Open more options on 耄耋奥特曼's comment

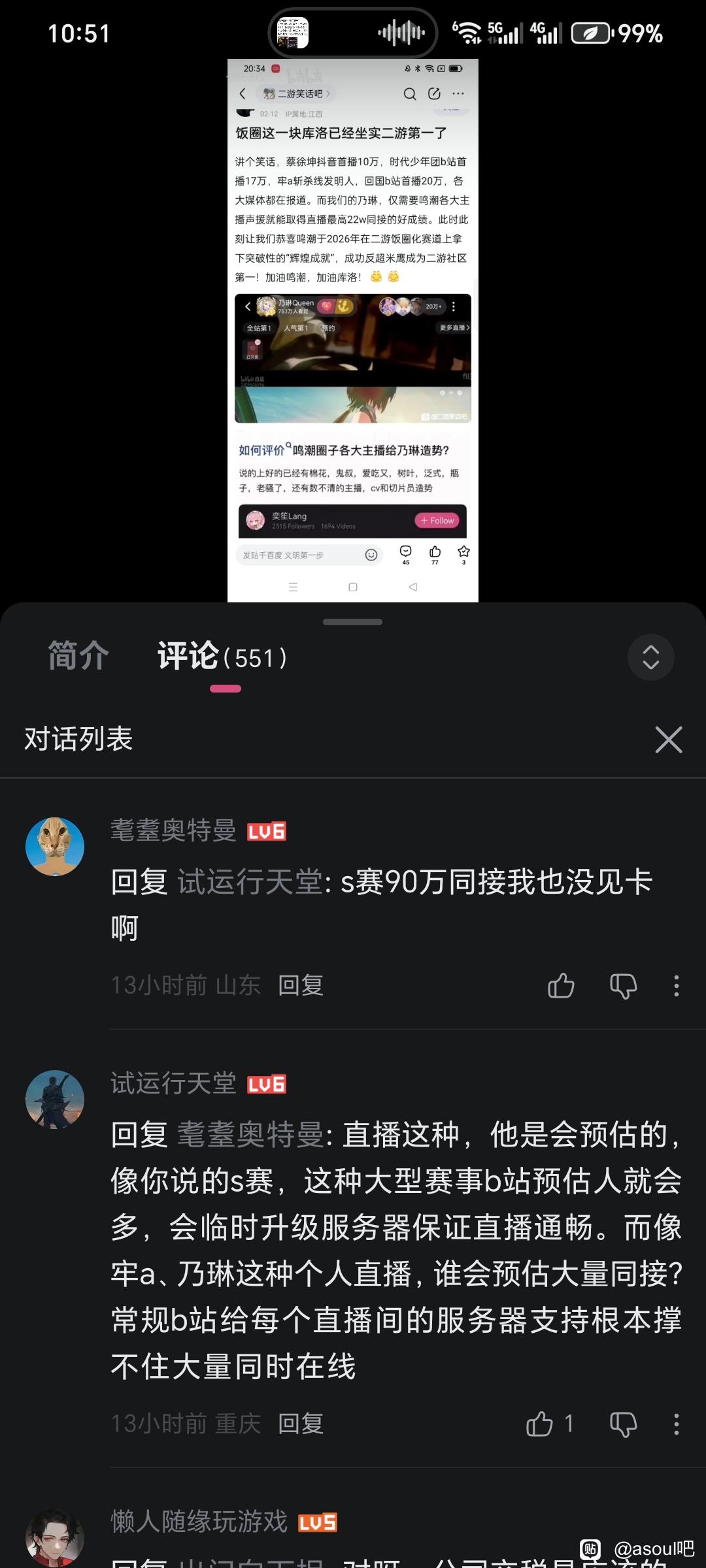point(676,985)
